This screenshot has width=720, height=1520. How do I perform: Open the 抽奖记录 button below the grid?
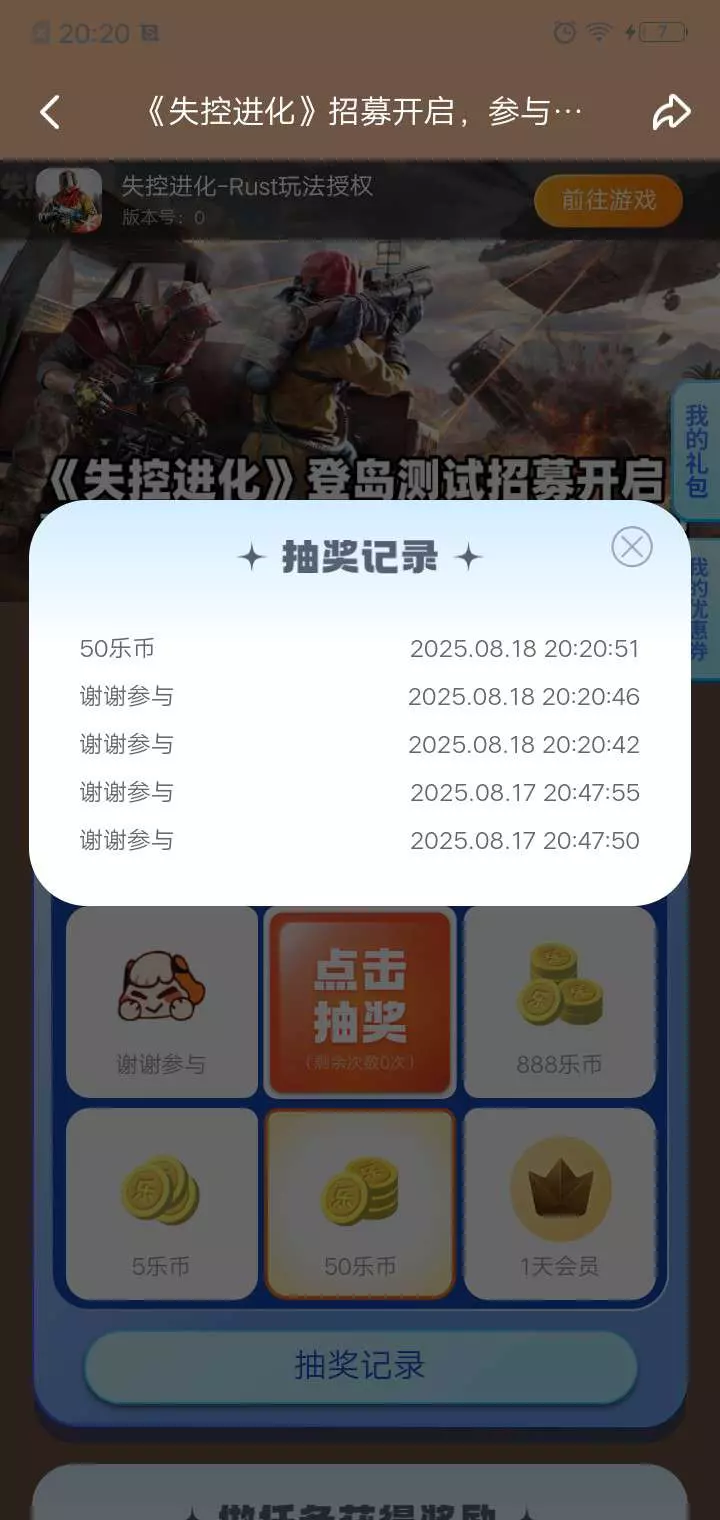[360, 1366]
